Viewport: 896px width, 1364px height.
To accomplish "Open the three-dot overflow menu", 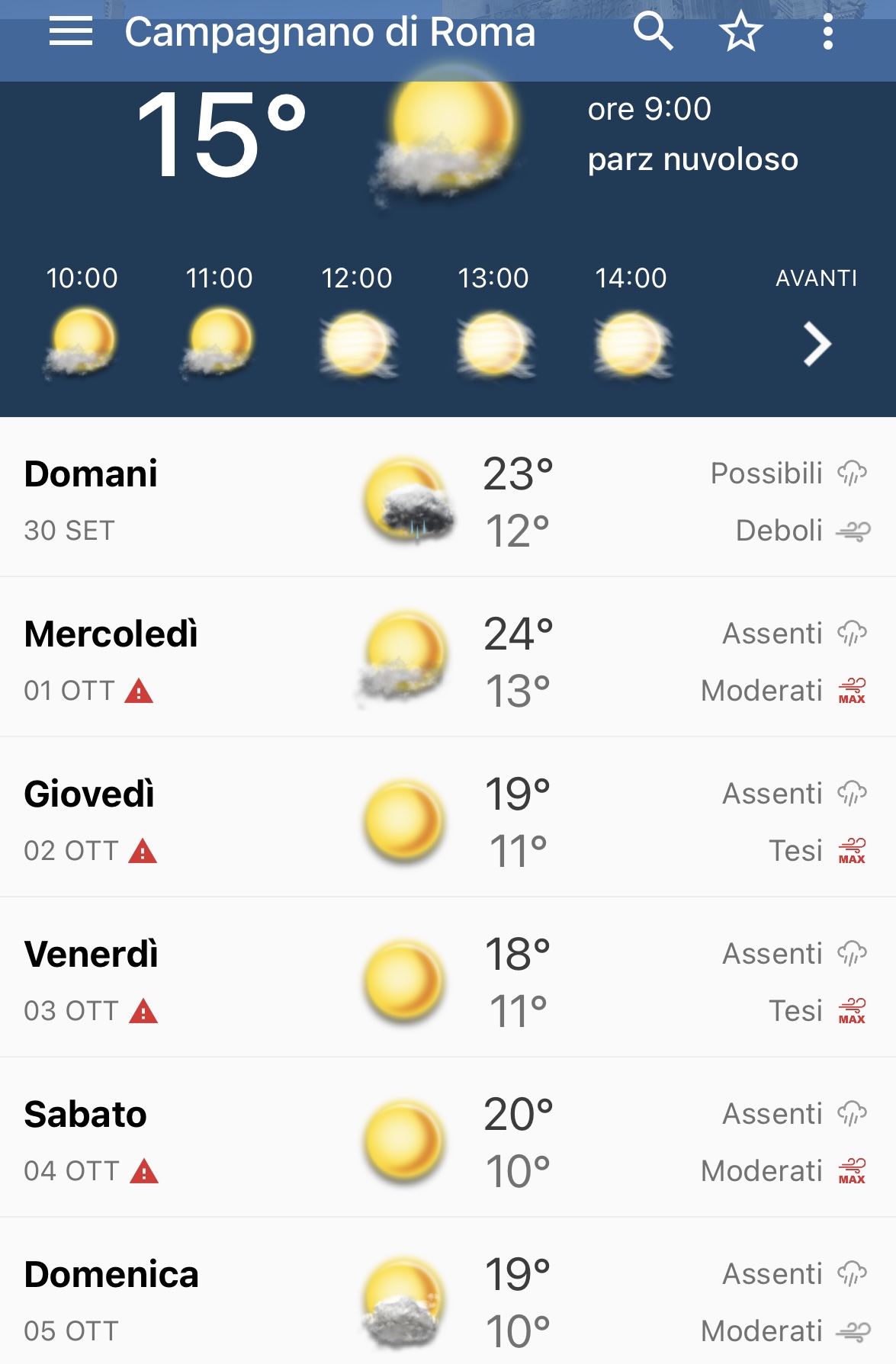I will coord(828,32).
